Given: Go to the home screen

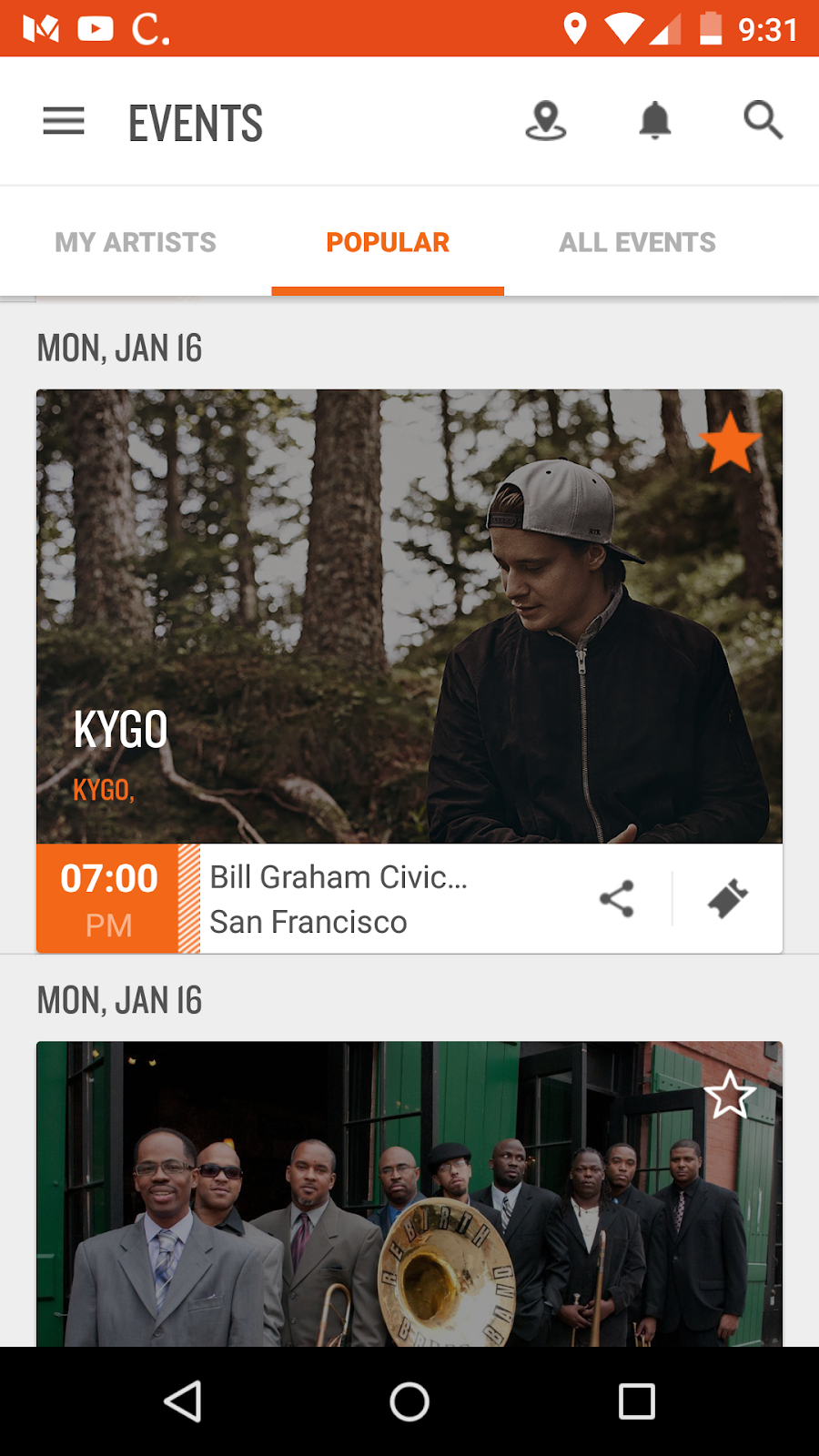Looking at the screenshot, I should pyautogui.click(x=409, y=1401).
